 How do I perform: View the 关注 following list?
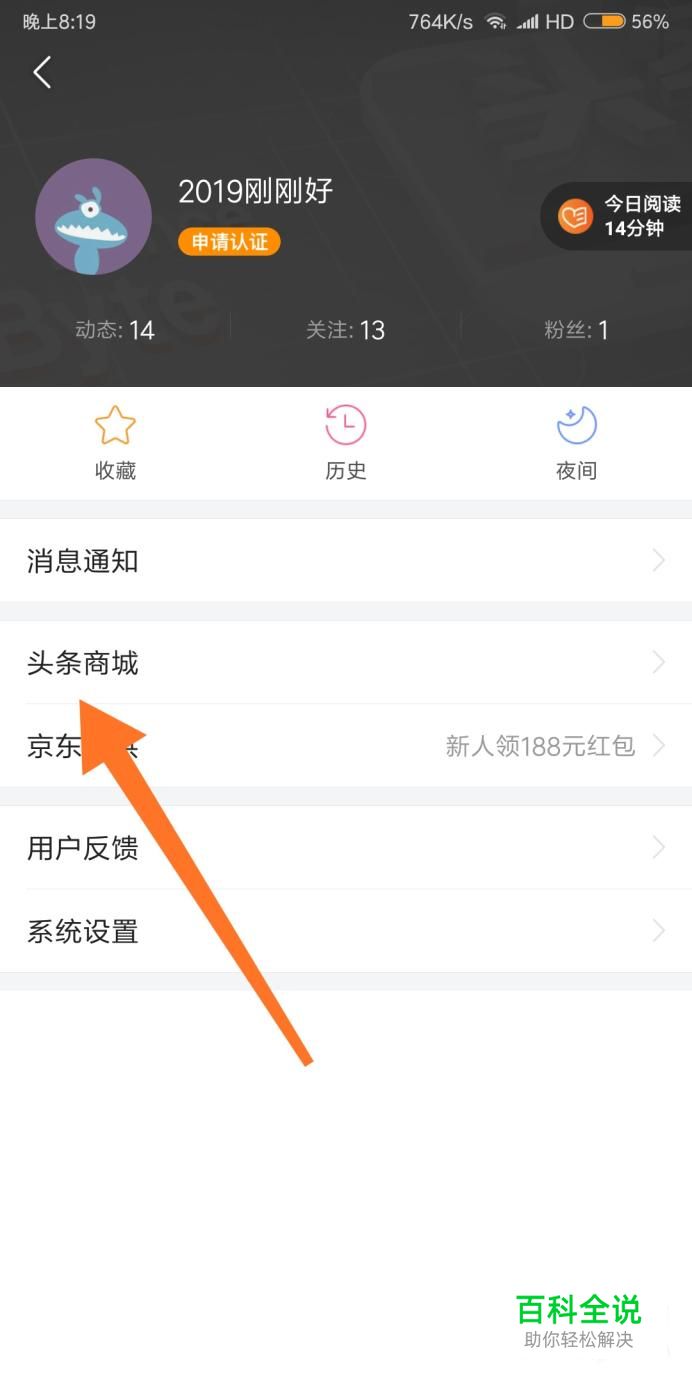click(345, 330)
